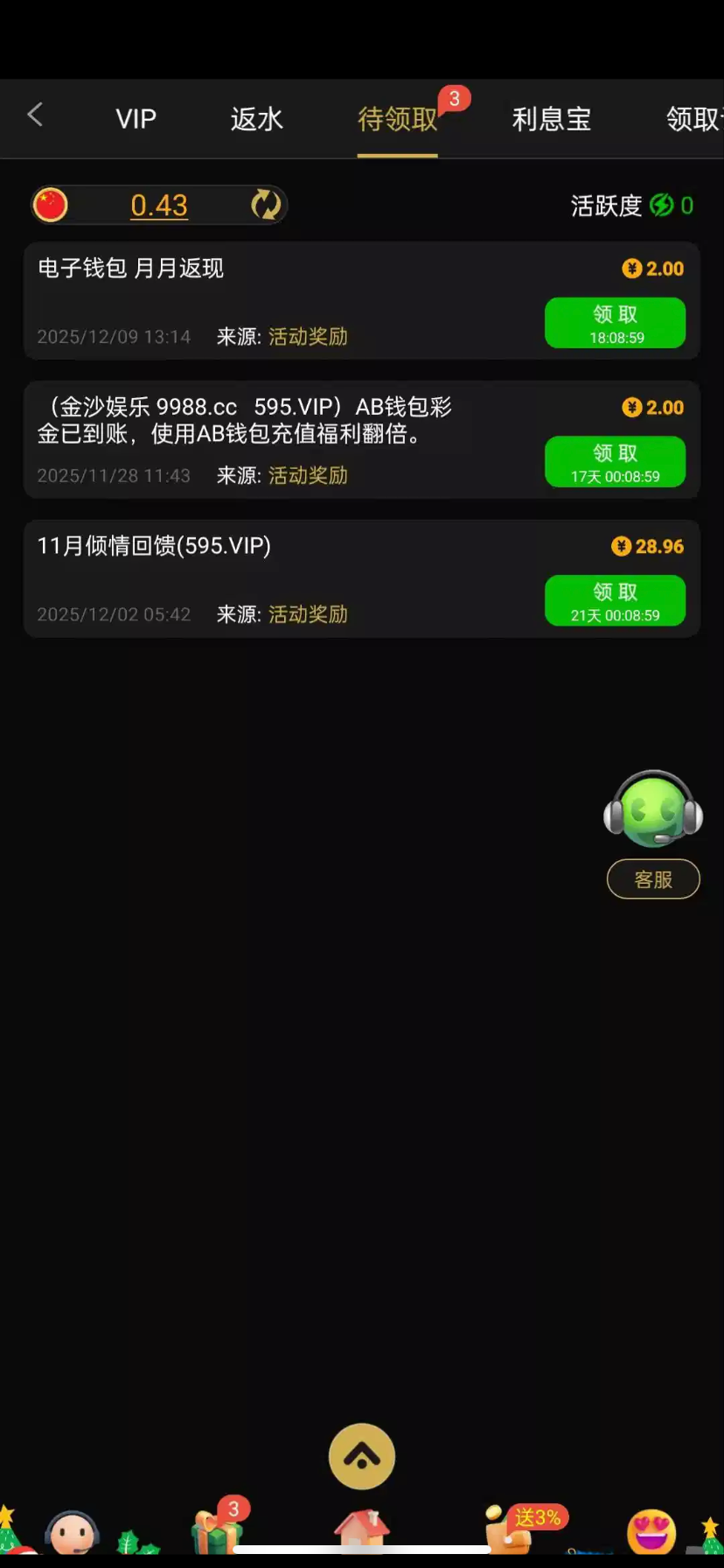Go back using the top-left arrow
This screenshot has width=724, height=1568.
tap(35, 115)
